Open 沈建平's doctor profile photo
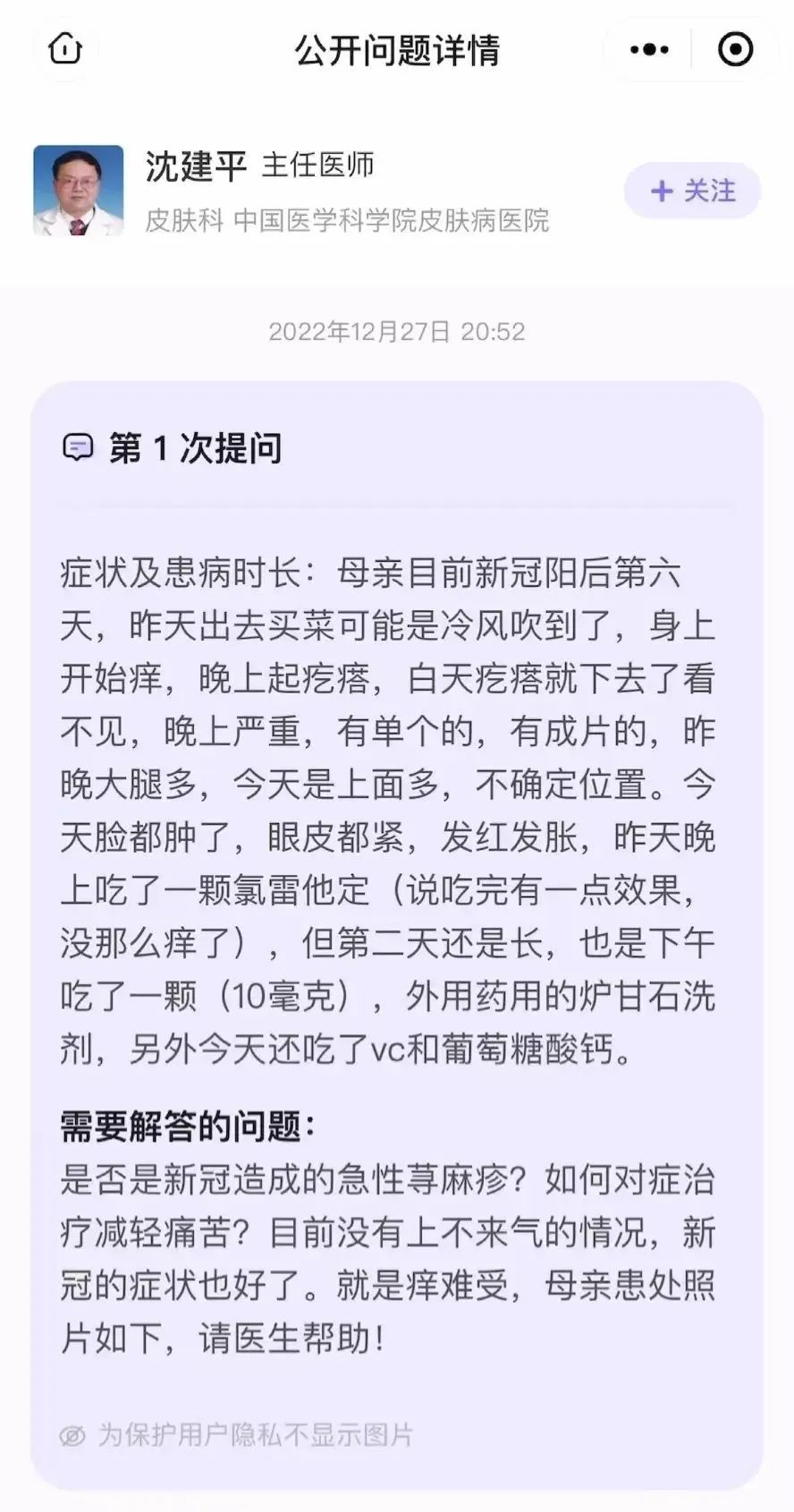This screenshot has height=1512, width=794. 79,191
